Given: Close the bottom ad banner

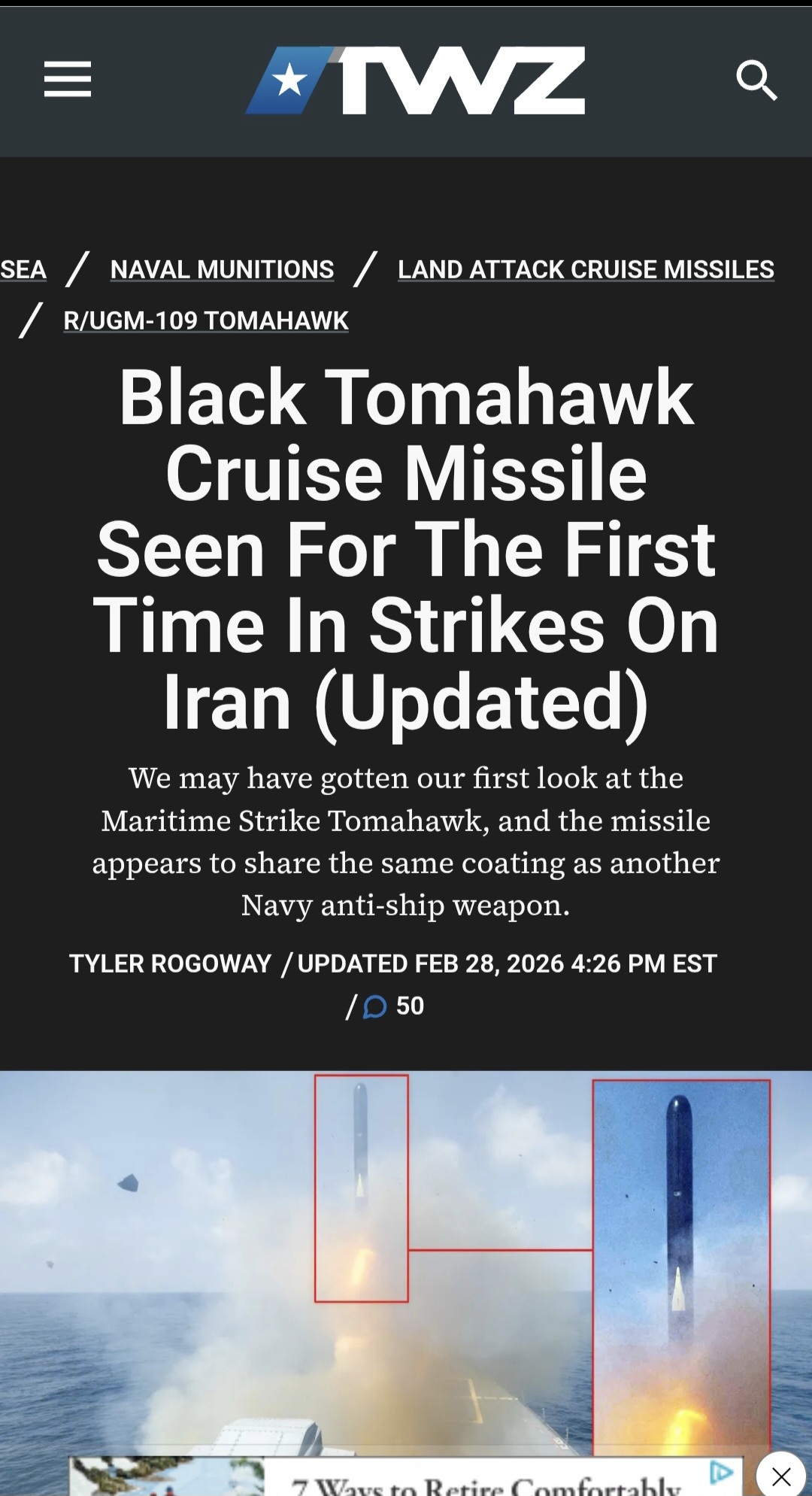Looking at the screenshot, I should [x=781, y=1476].
